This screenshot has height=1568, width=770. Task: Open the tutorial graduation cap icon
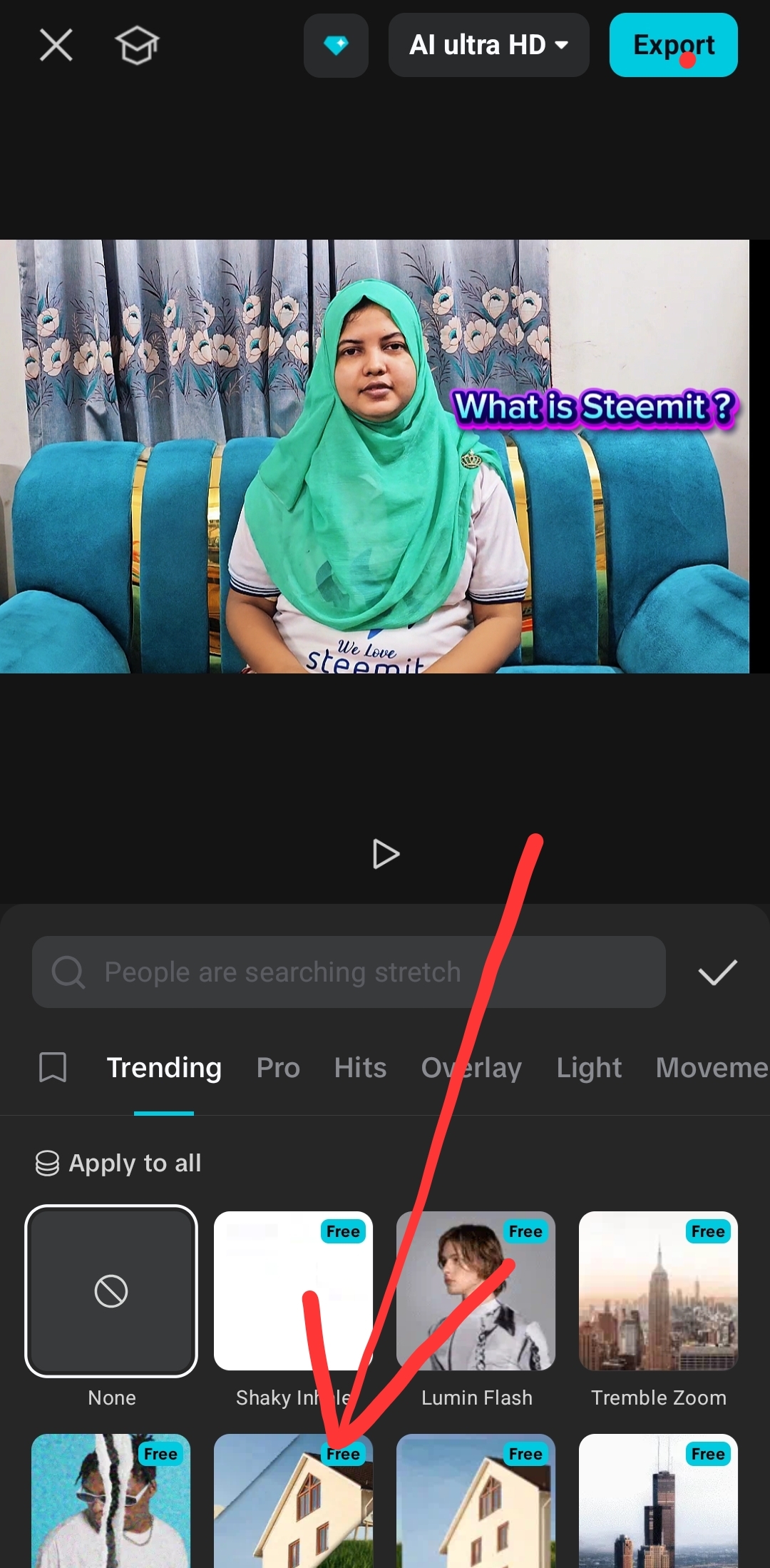point(137,45)
